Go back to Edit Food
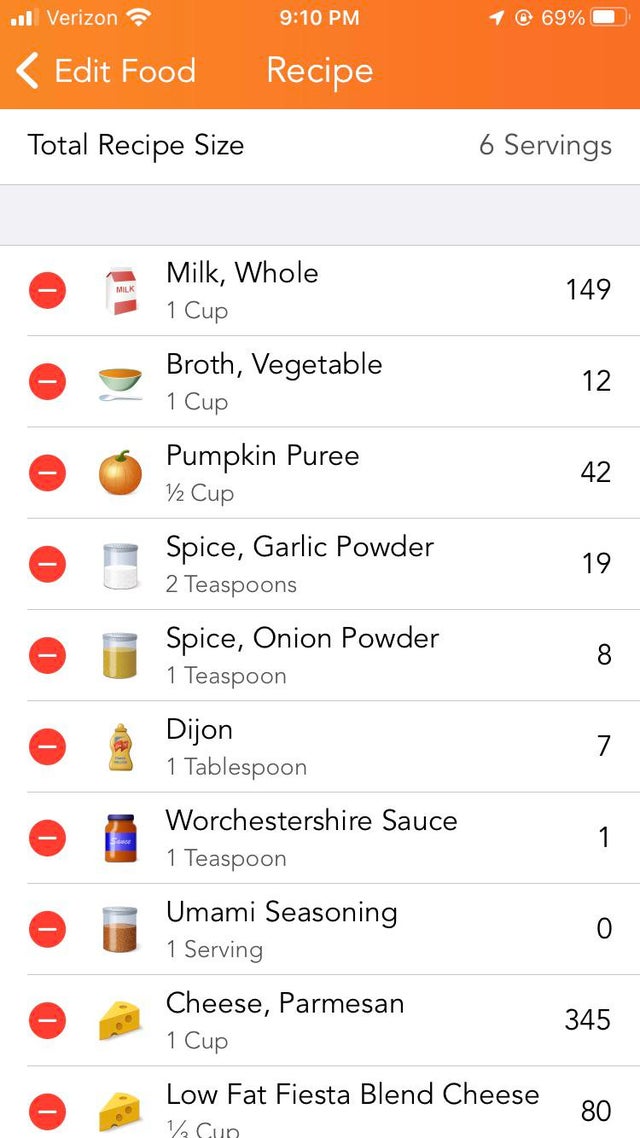The width and height of the screenshot is (640, 1138). 106,71
